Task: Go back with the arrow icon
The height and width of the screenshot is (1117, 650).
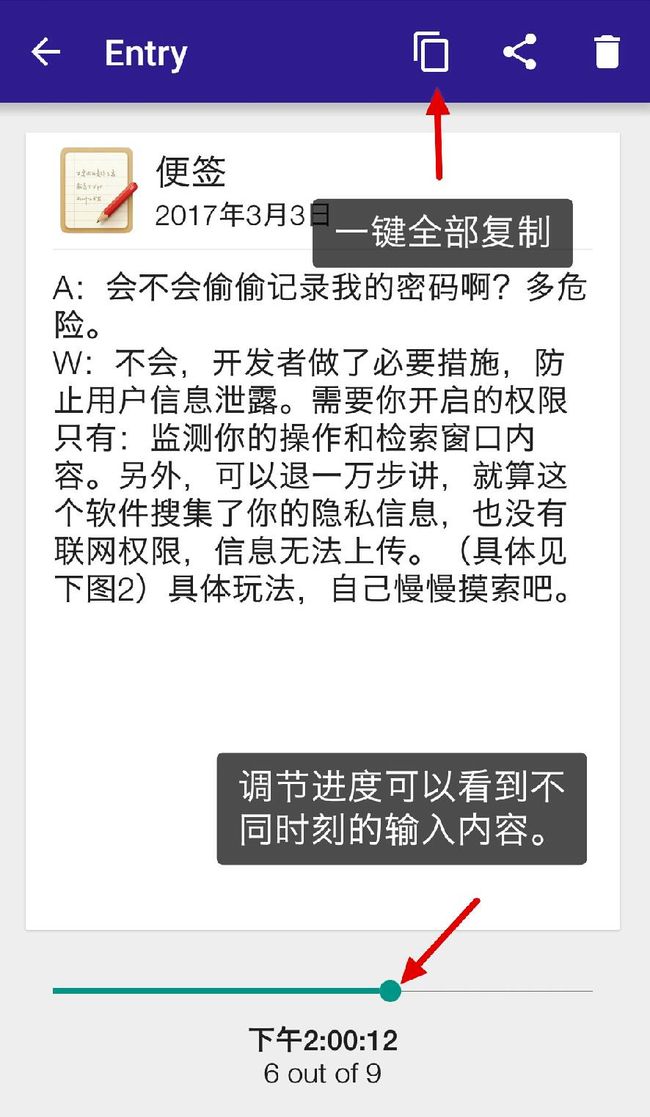Action: (x=46, y=53)
